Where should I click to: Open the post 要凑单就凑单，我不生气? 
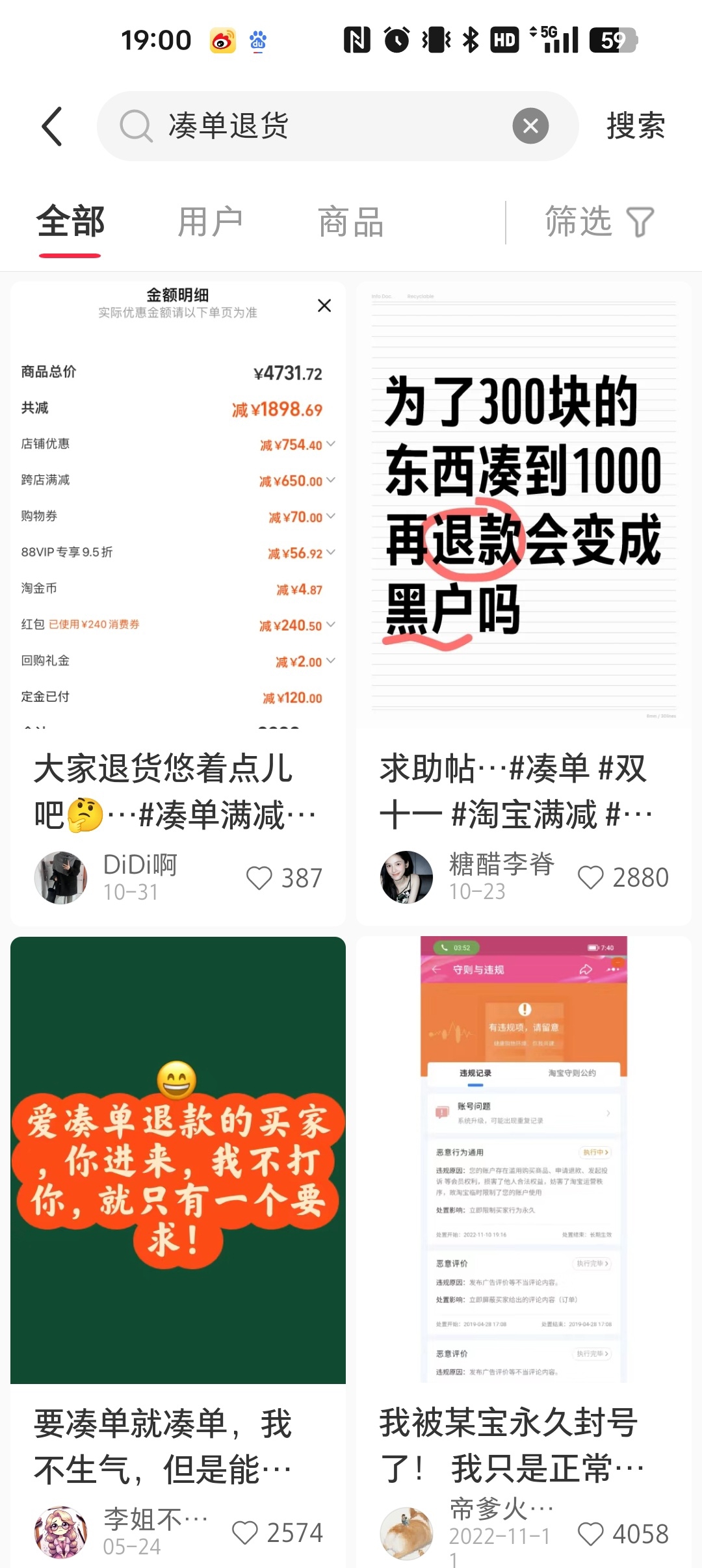click(x=177, y=1446)
